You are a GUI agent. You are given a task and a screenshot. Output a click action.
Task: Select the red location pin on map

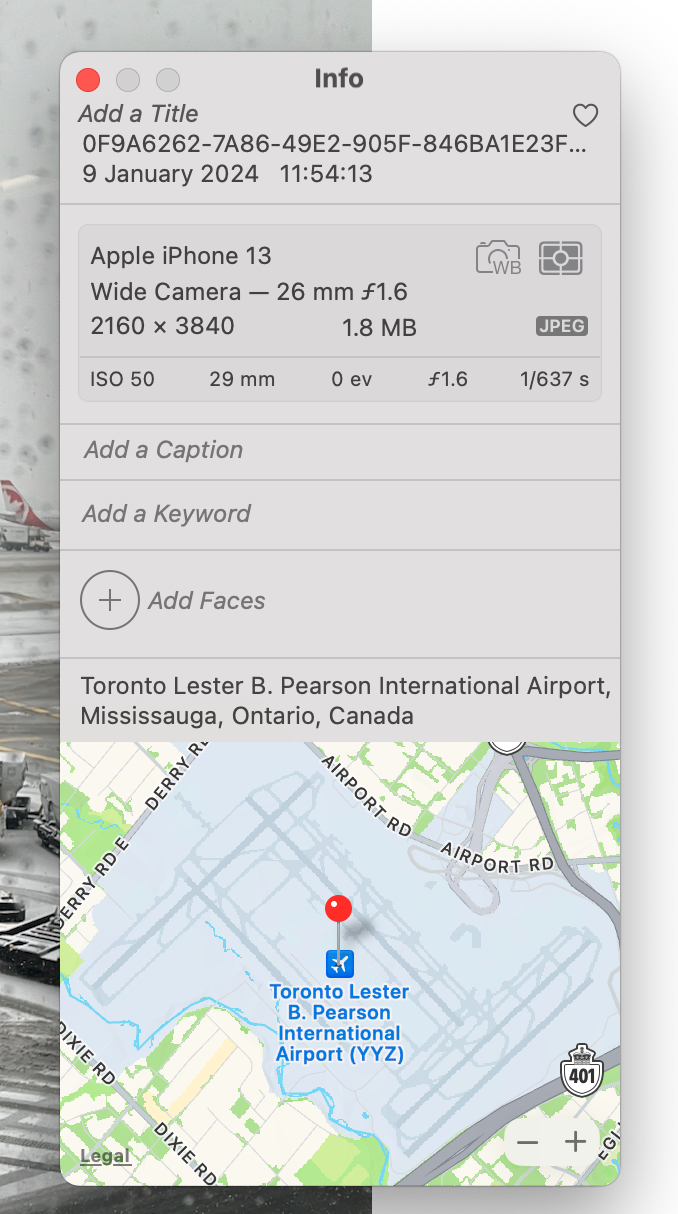339,909
